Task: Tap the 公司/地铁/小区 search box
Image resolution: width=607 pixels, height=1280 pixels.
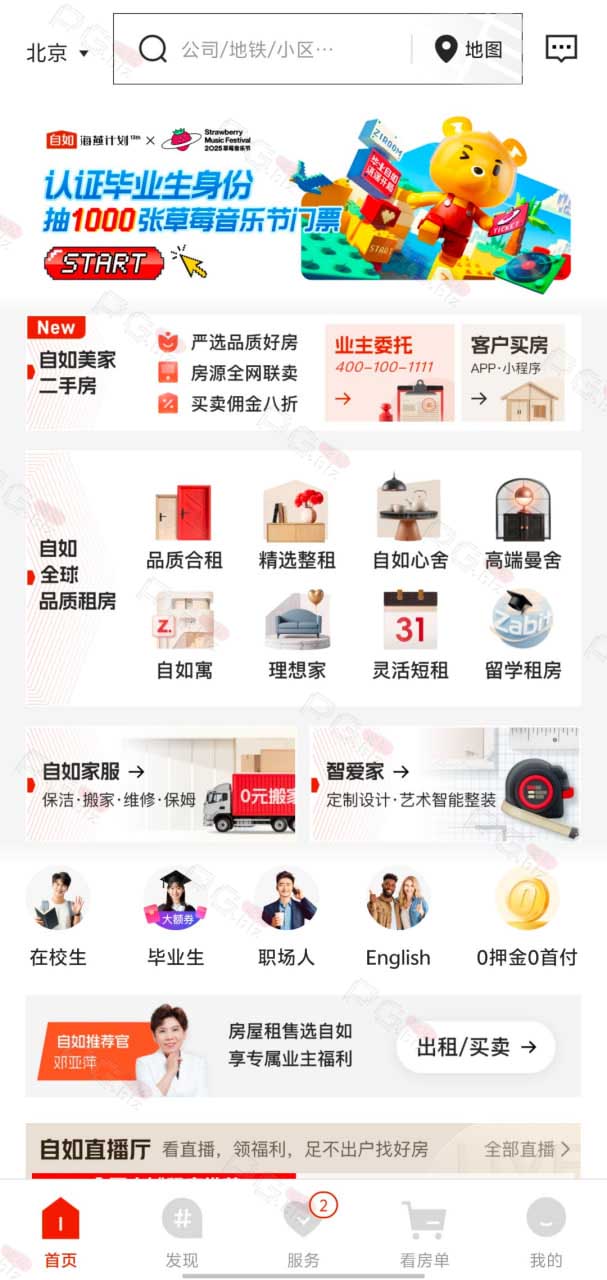Action: [x=270, y=49]
